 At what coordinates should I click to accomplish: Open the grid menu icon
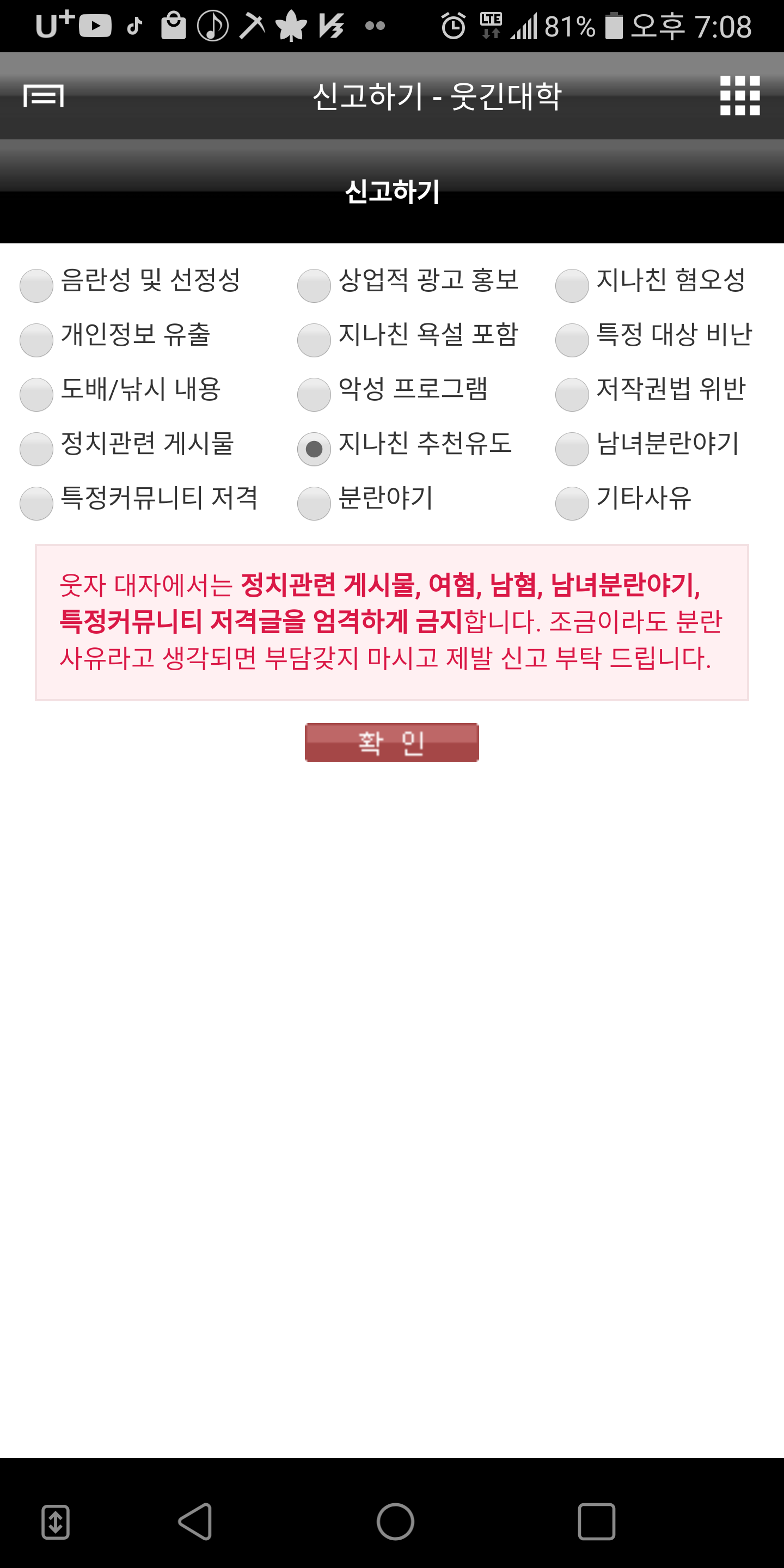click(739, 96)
